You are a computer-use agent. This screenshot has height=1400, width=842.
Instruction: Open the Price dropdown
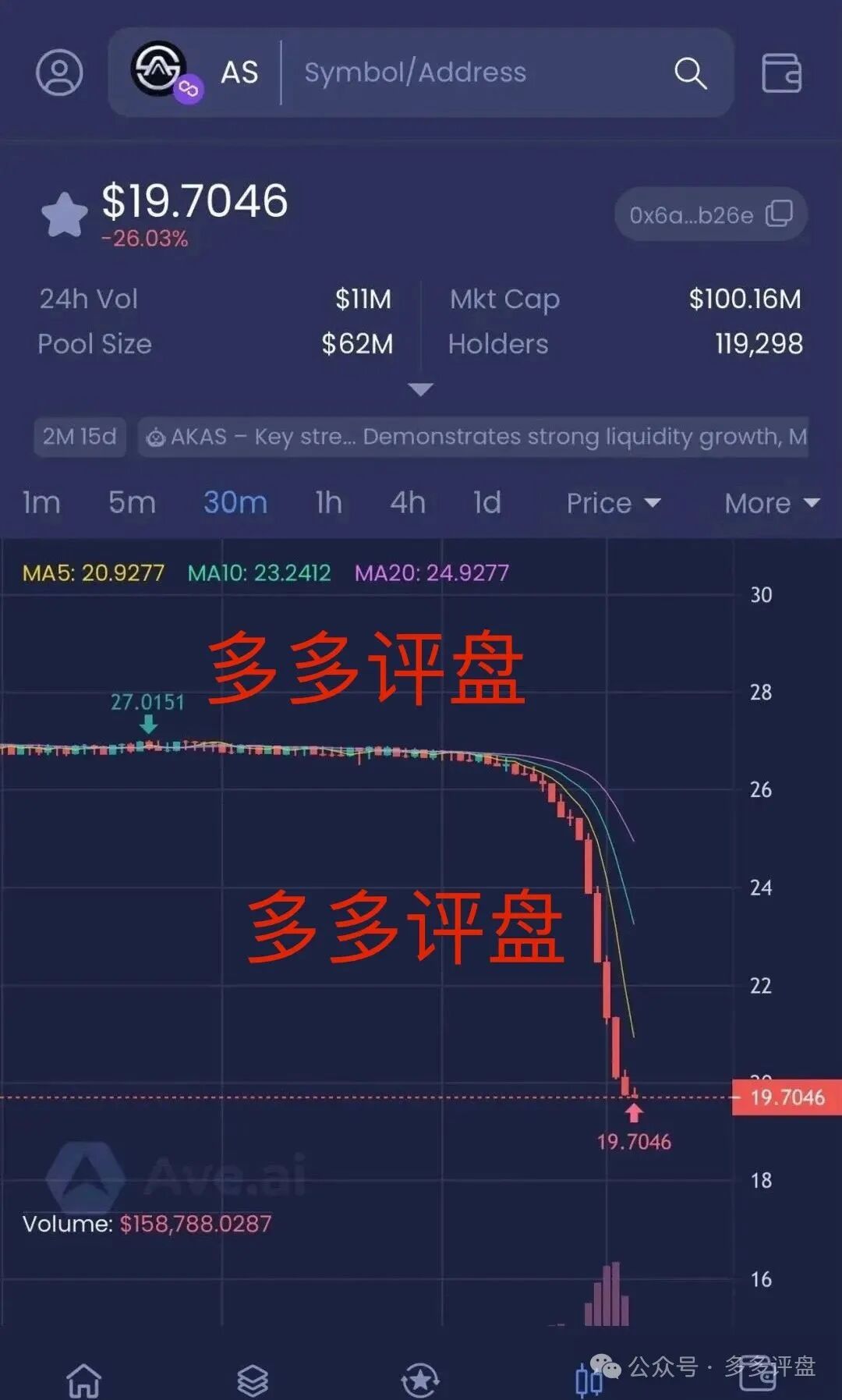(x=614, y=503)
